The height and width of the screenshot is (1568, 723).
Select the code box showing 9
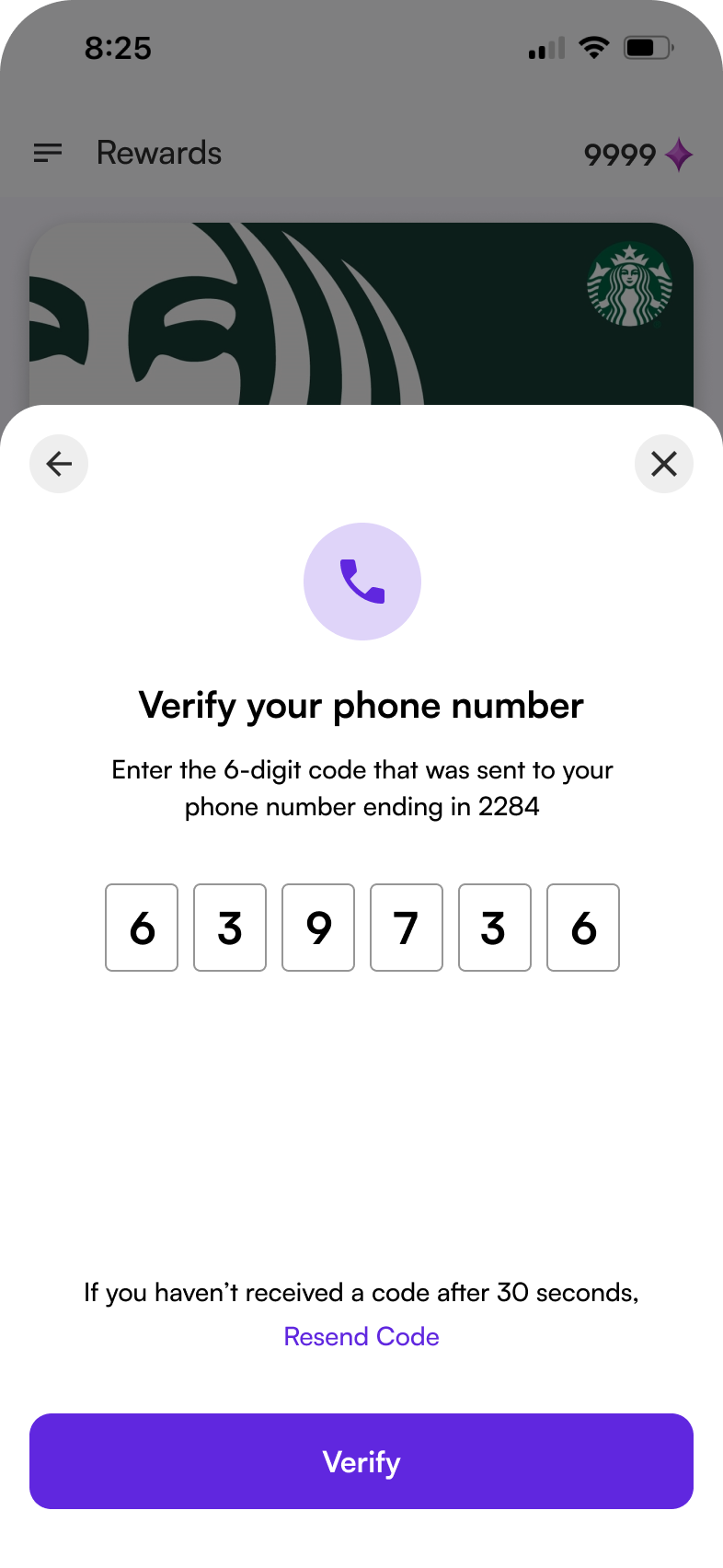point(318,928)
